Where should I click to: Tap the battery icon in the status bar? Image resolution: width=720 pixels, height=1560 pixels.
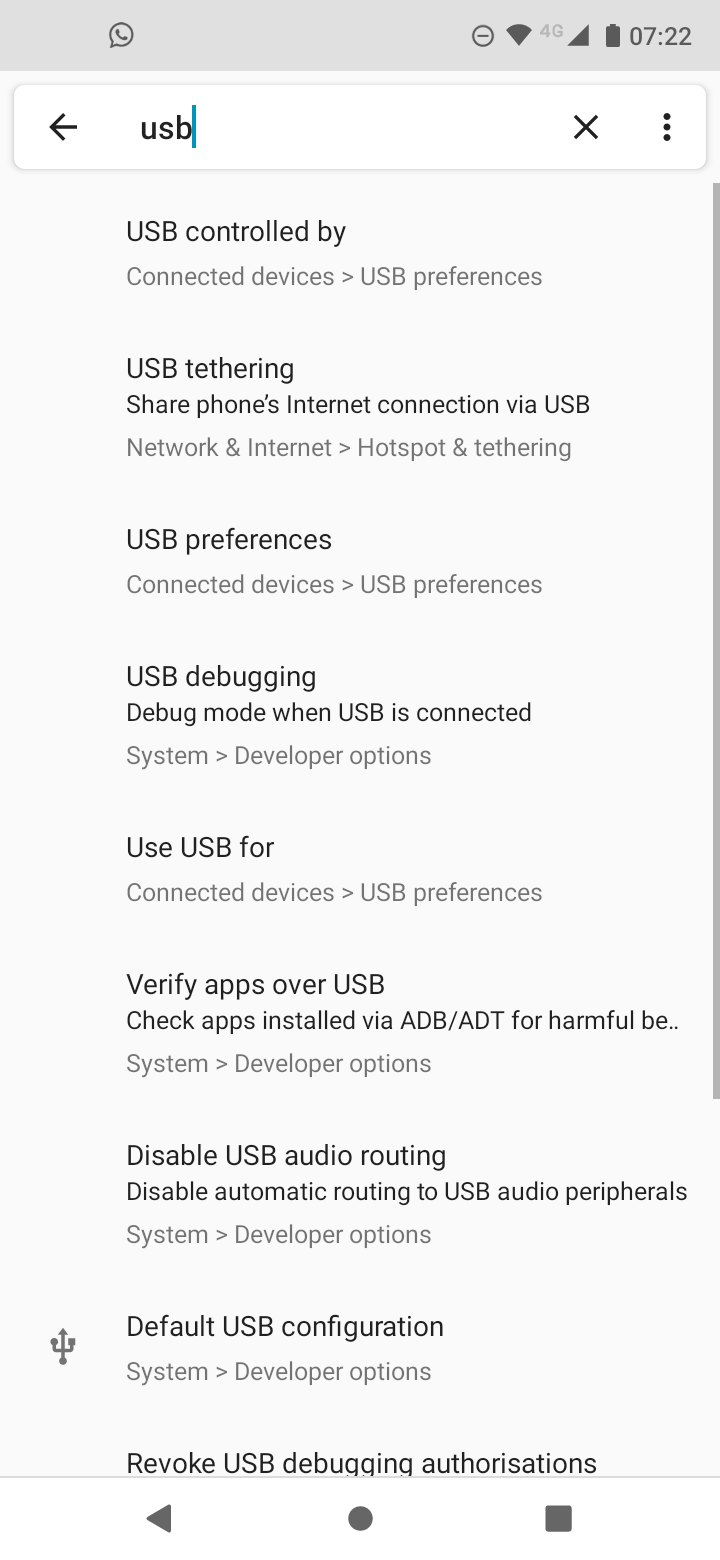click(x=612, y=34)
